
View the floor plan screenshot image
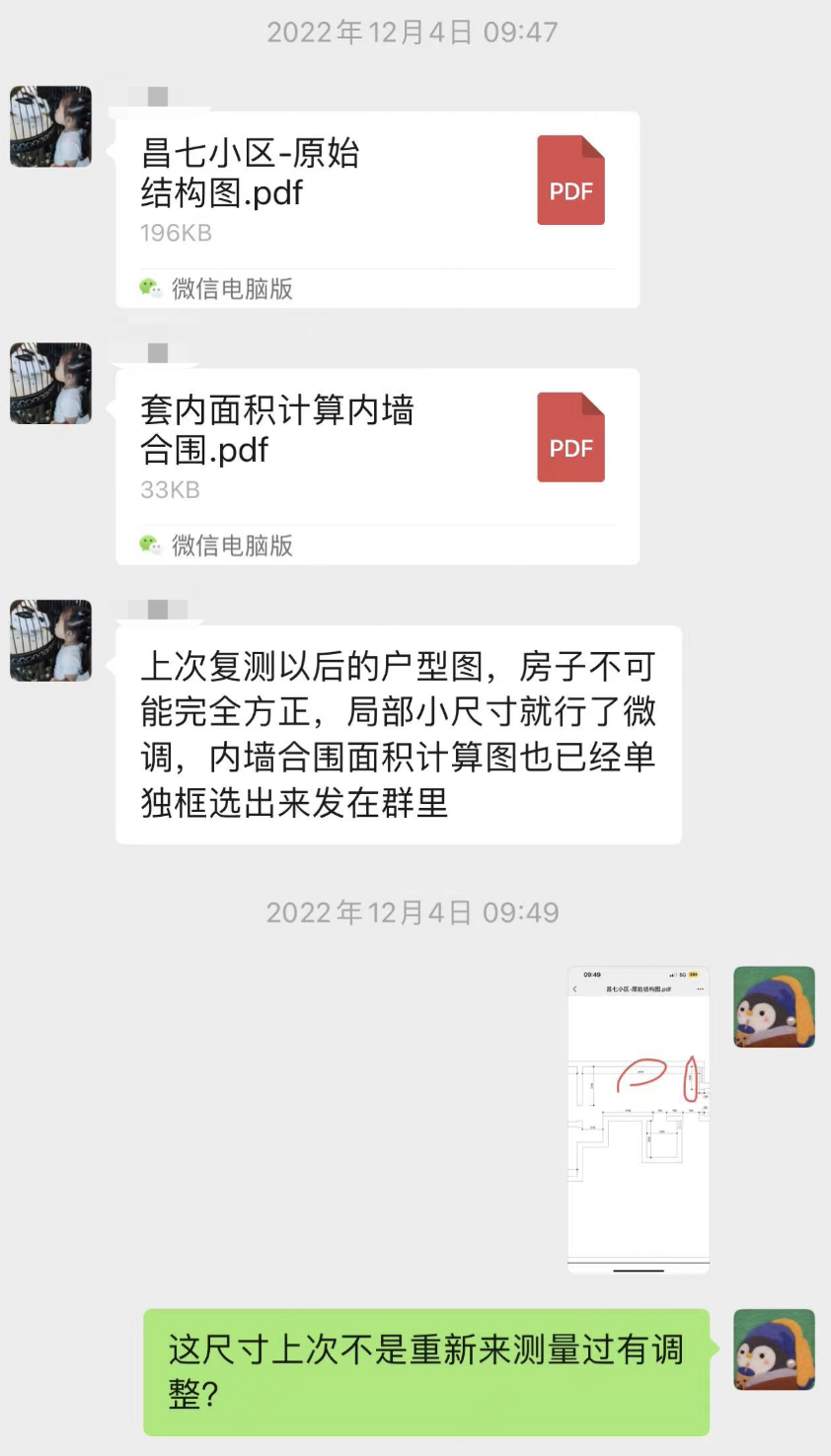click(639, 1120)
